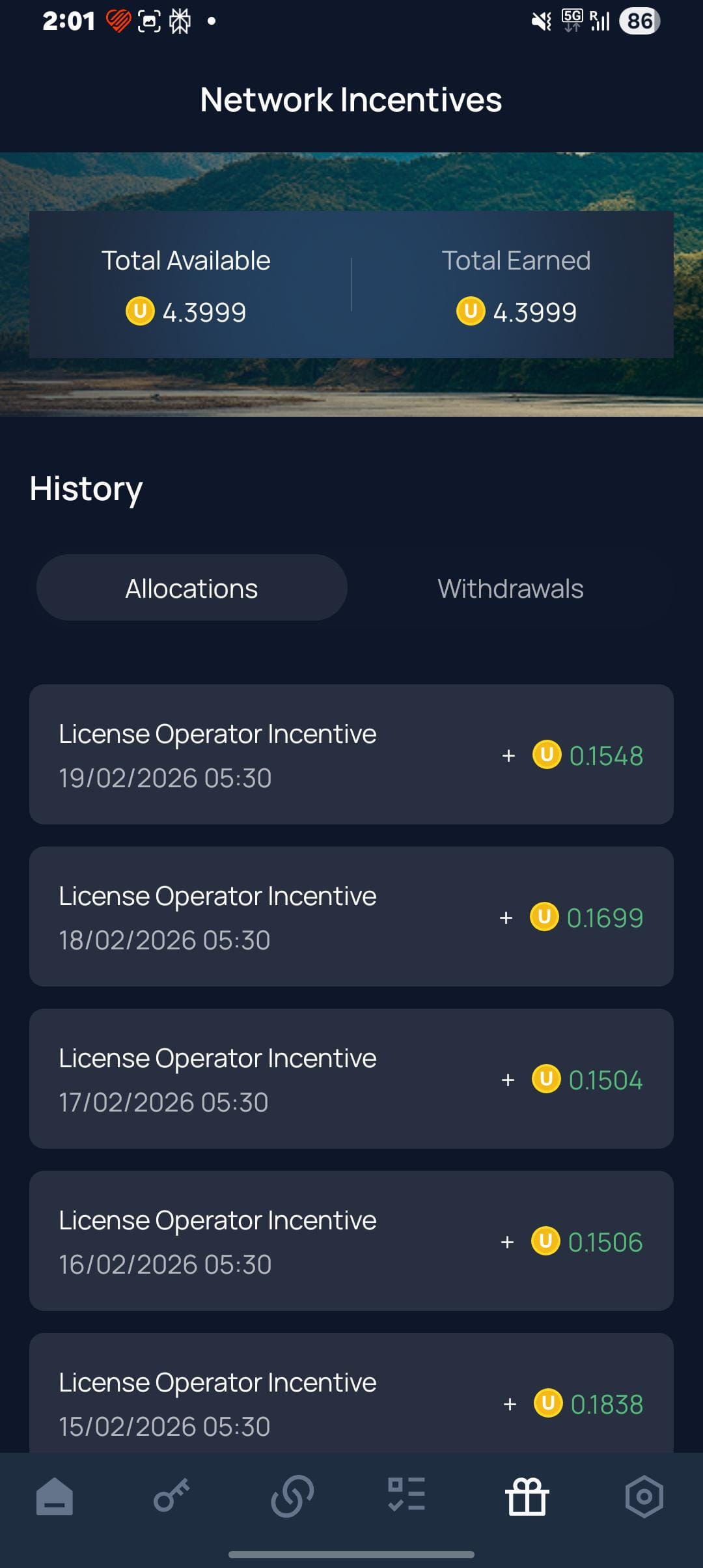Open the tasks checklist icon

click(x=406, y=1497)
